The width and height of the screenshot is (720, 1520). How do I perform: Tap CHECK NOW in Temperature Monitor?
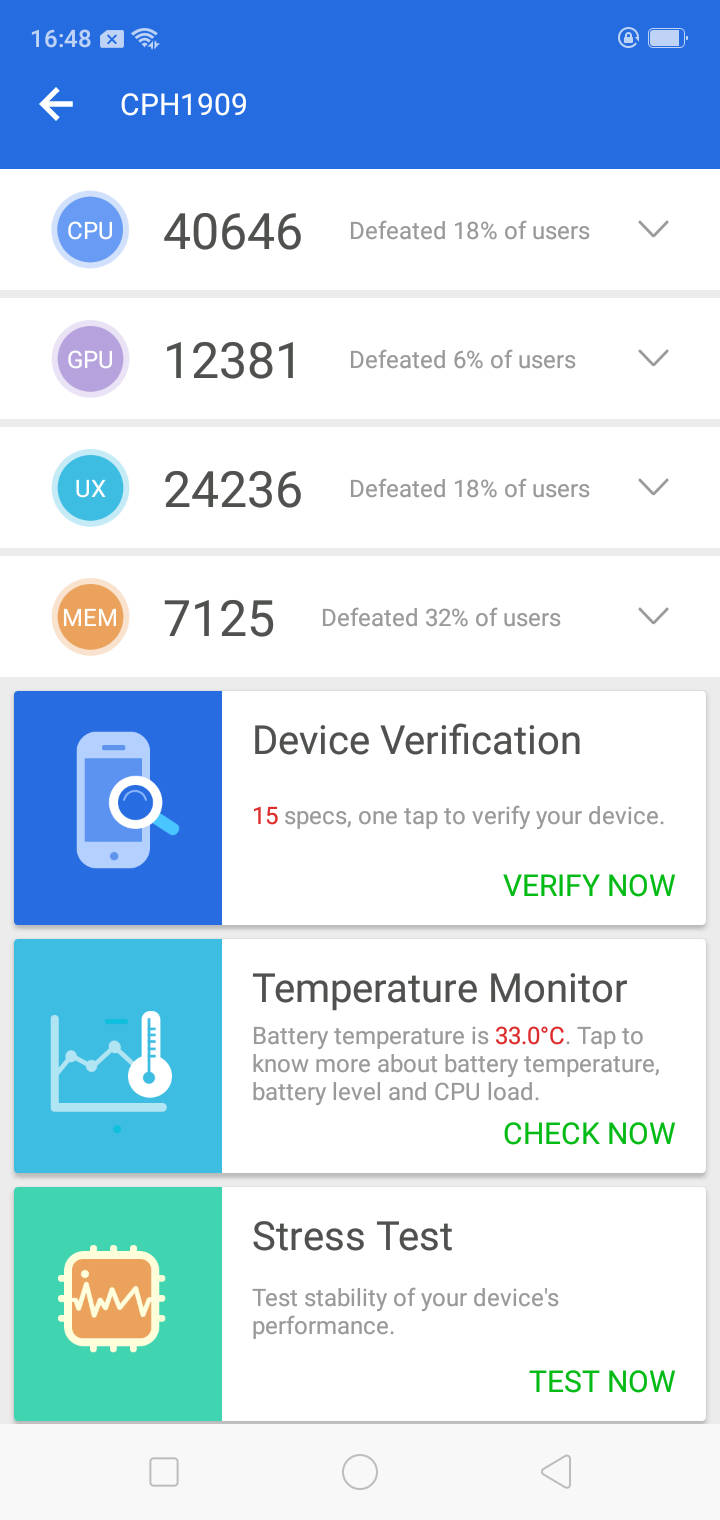point(589,1133)
